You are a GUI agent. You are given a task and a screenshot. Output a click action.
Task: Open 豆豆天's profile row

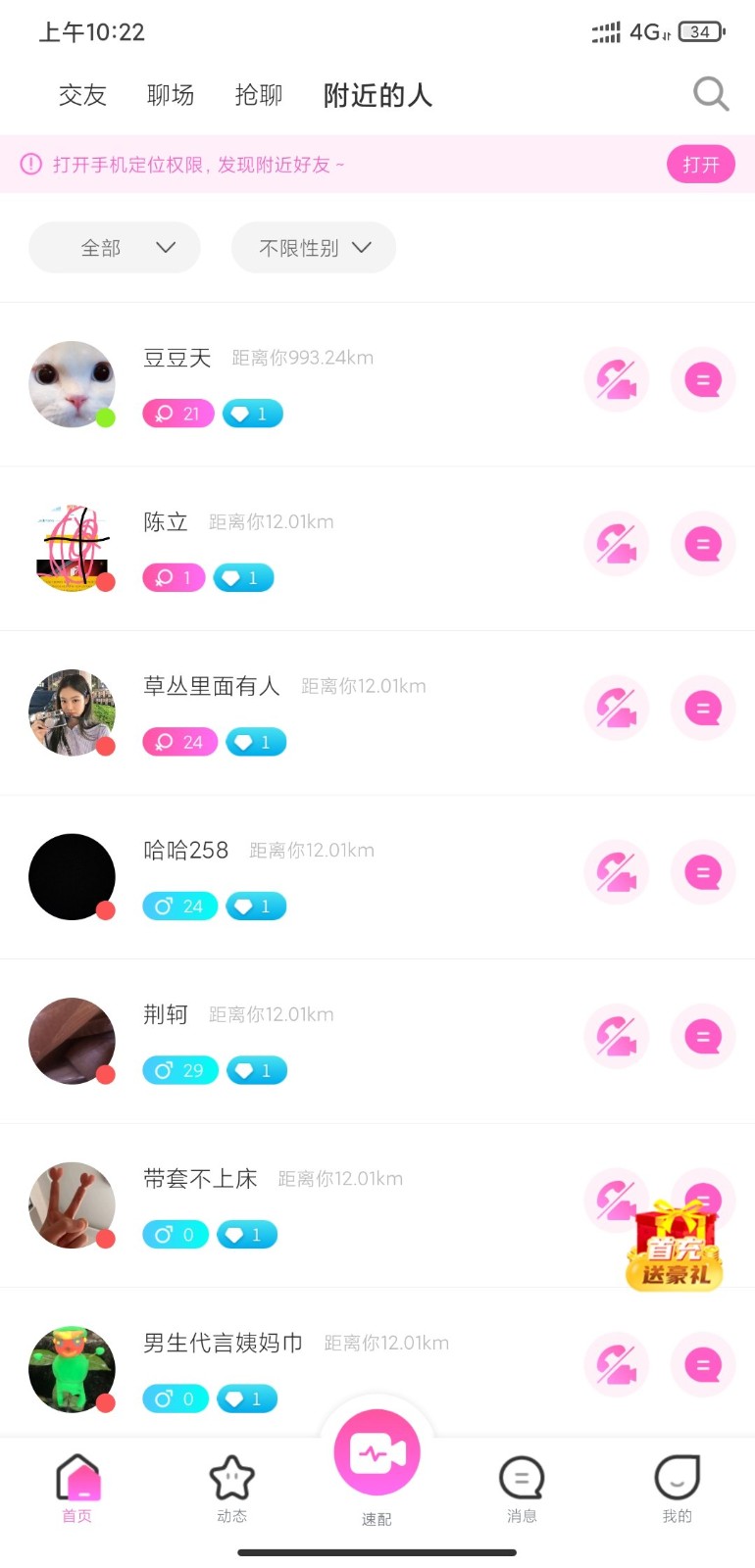[294, 384]
